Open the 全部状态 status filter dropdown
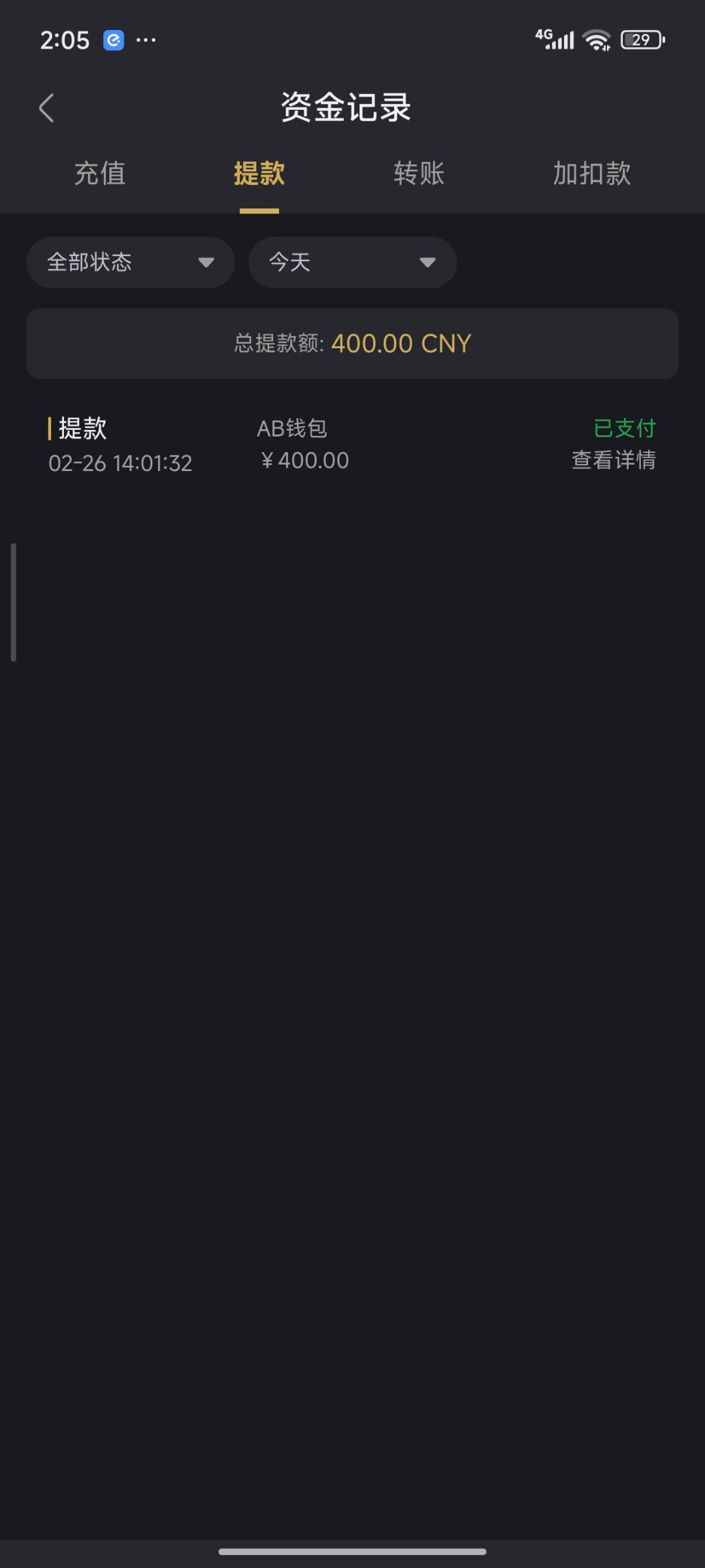 [x=131, y=262]
